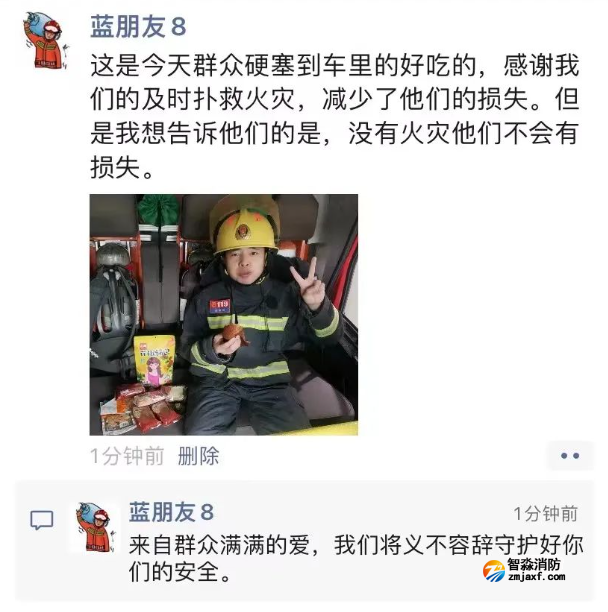Screen dimensions: 608x612
Task: Open the 蓝朋友8 commenter name in the comment section
Action: click(x=171, y=513)
